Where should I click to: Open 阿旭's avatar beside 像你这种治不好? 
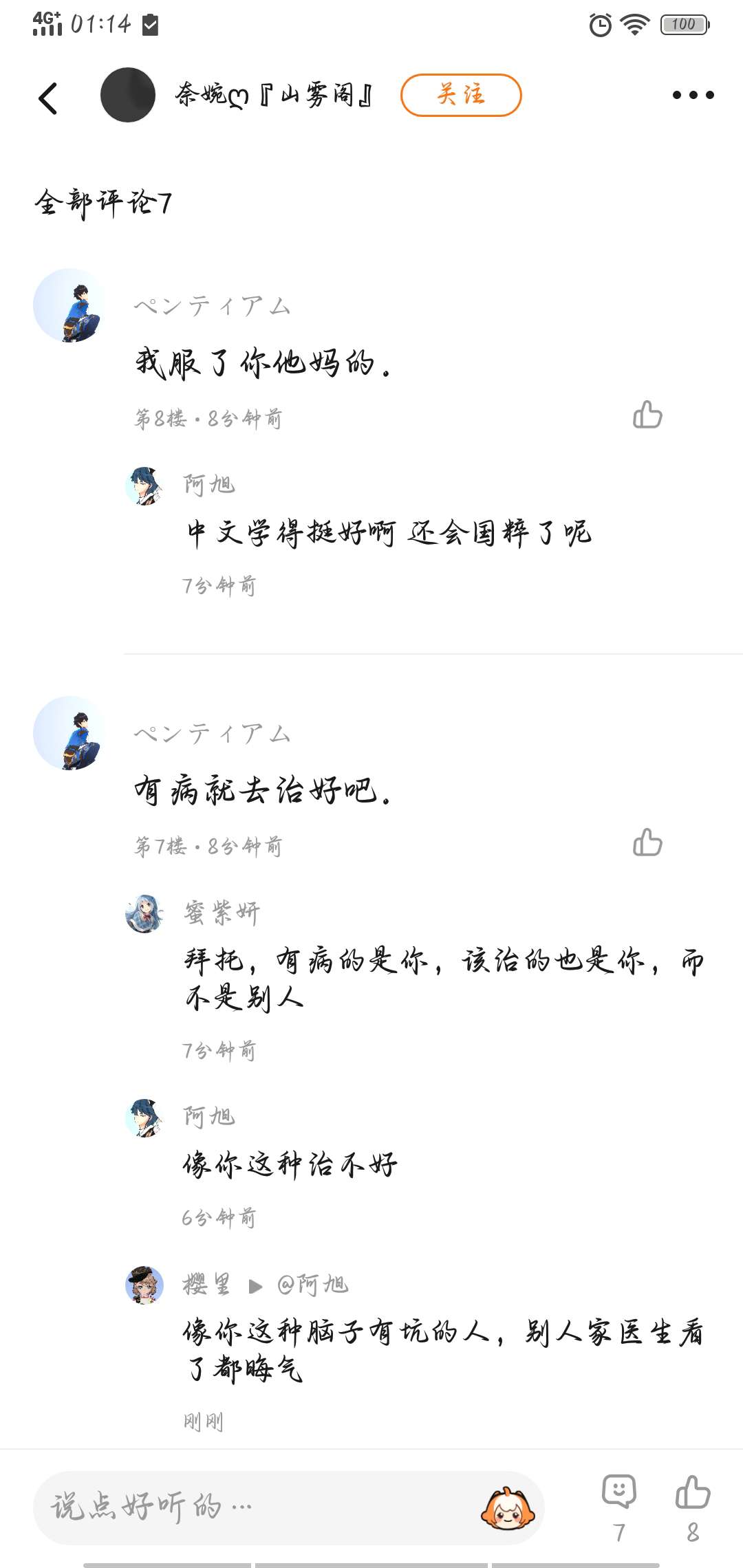click(144, 1118)
